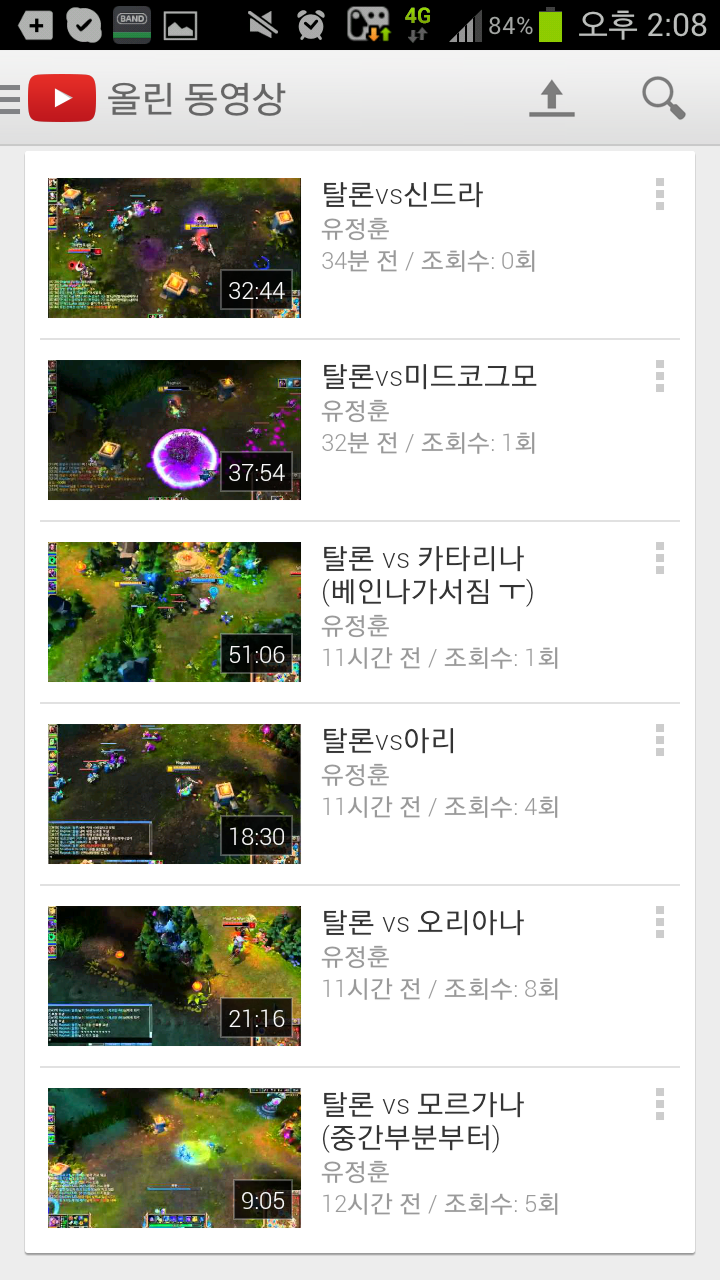The width and height of the screenshot is (720, 1280).
Task: Open the search magnifier
Action: pos(662,98)
